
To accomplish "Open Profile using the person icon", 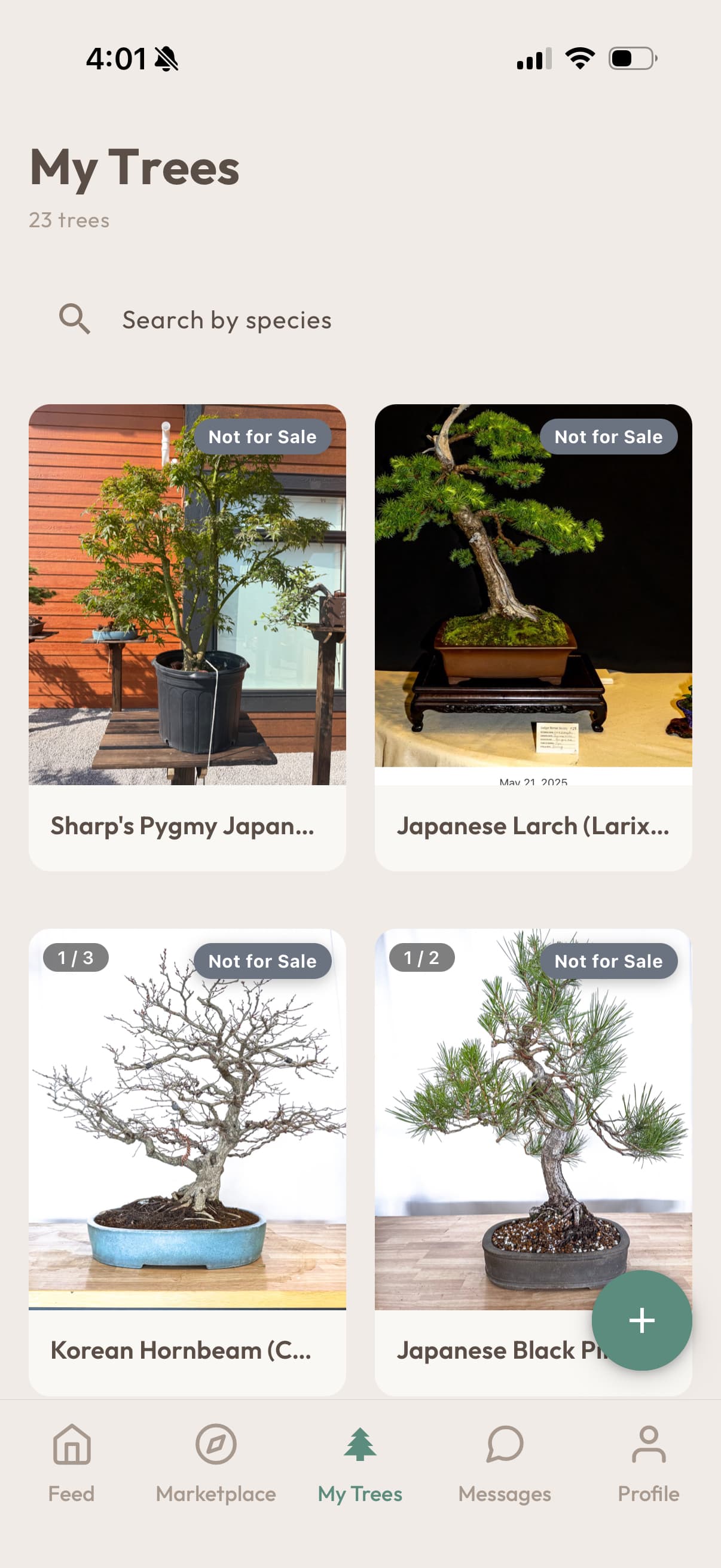I will [x=649, y=1444].
